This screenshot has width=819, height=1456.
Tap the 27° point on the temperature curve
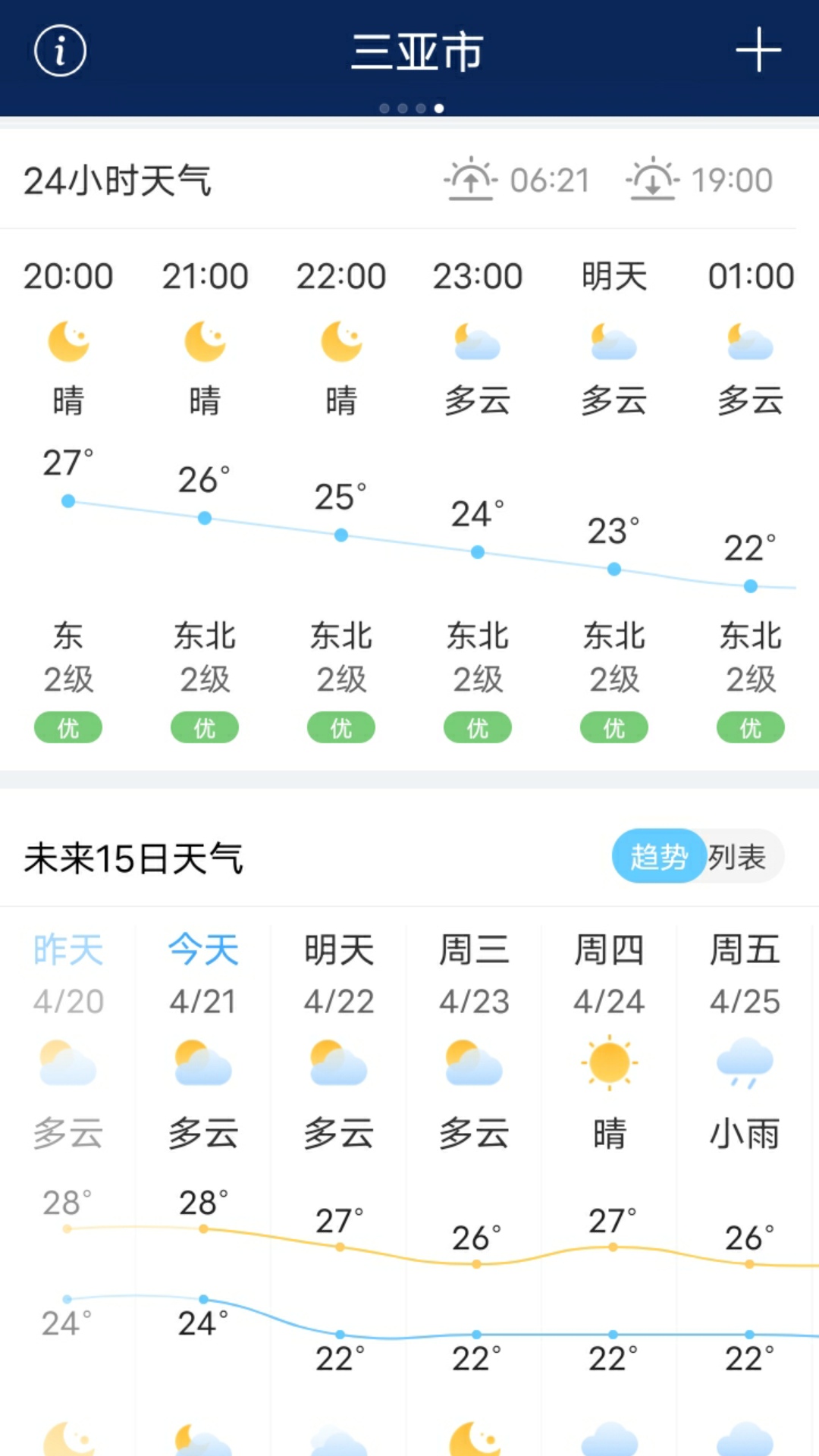click(68, 500)
